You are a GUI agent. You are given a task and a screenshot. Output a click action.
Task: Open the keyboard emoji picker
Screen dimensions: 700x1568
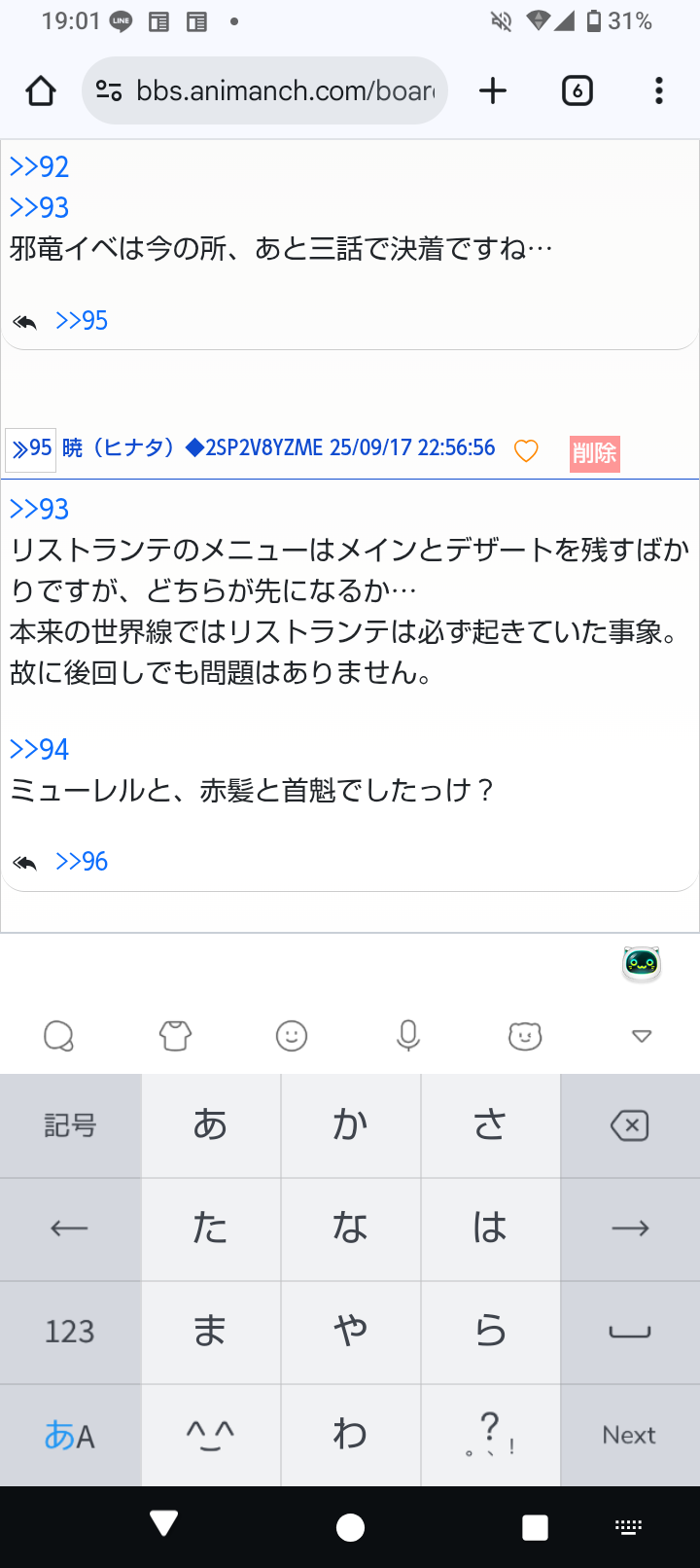(x=292, y=1036)
